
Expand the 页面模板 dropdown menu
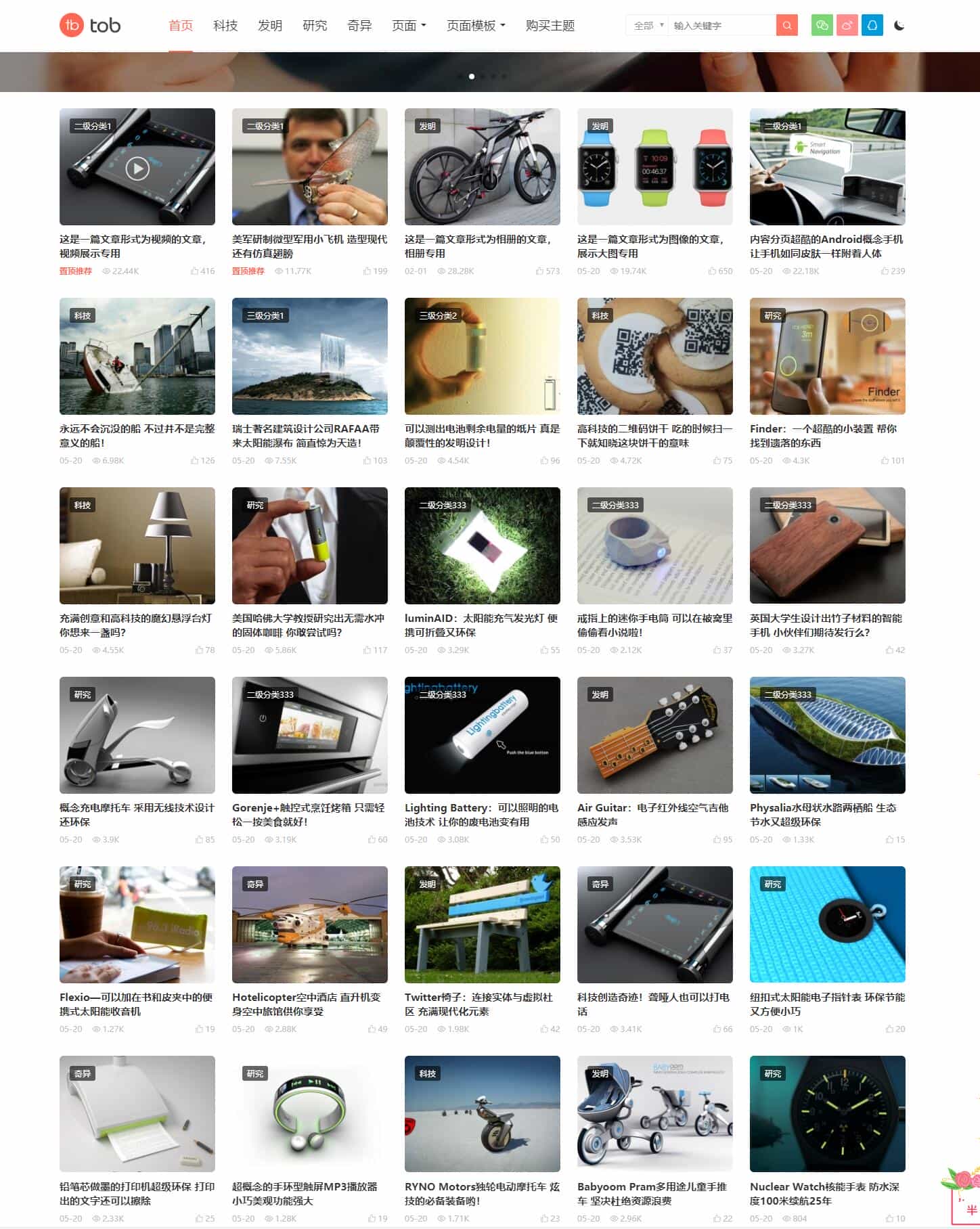(476, 26)
